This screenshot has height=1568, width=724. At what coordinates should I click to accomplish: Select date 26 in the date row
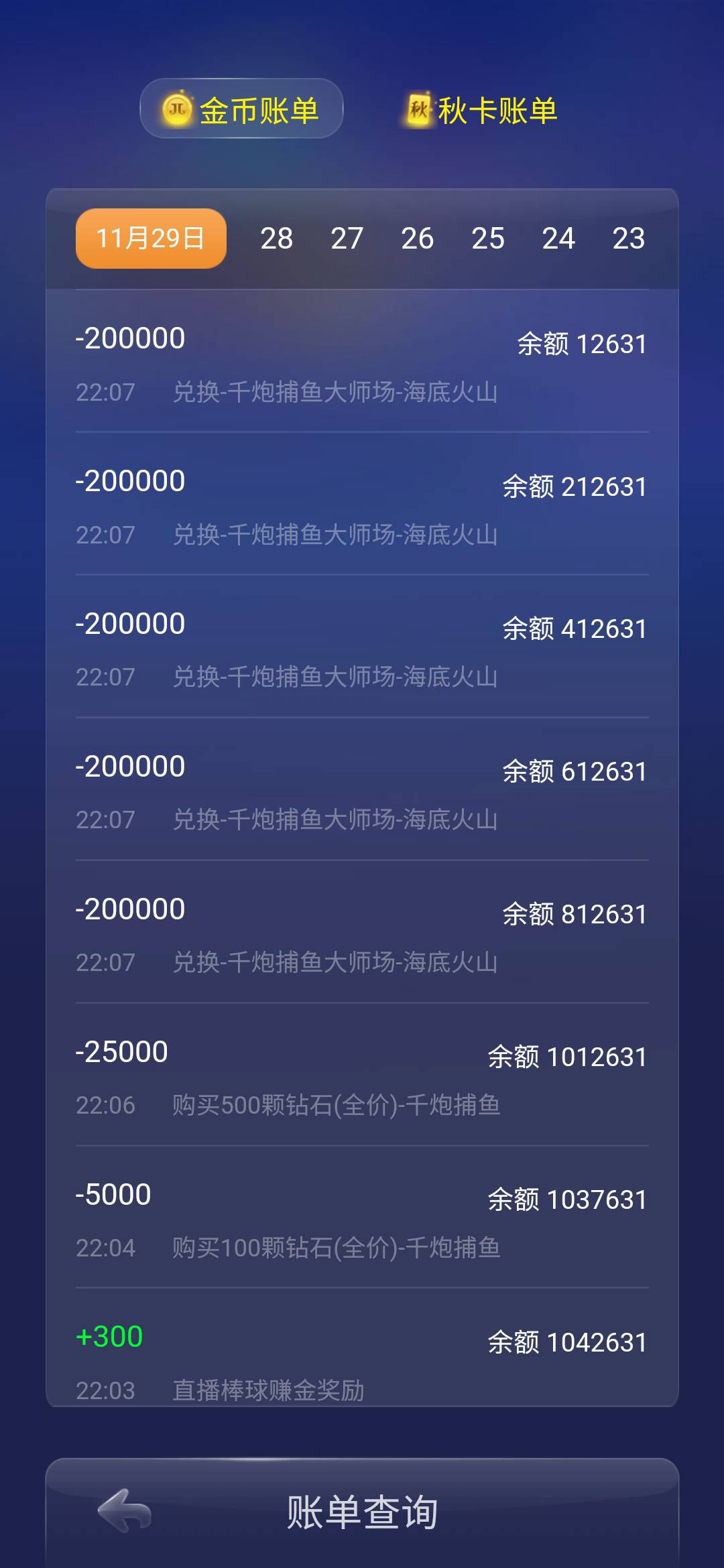[418, 238]
